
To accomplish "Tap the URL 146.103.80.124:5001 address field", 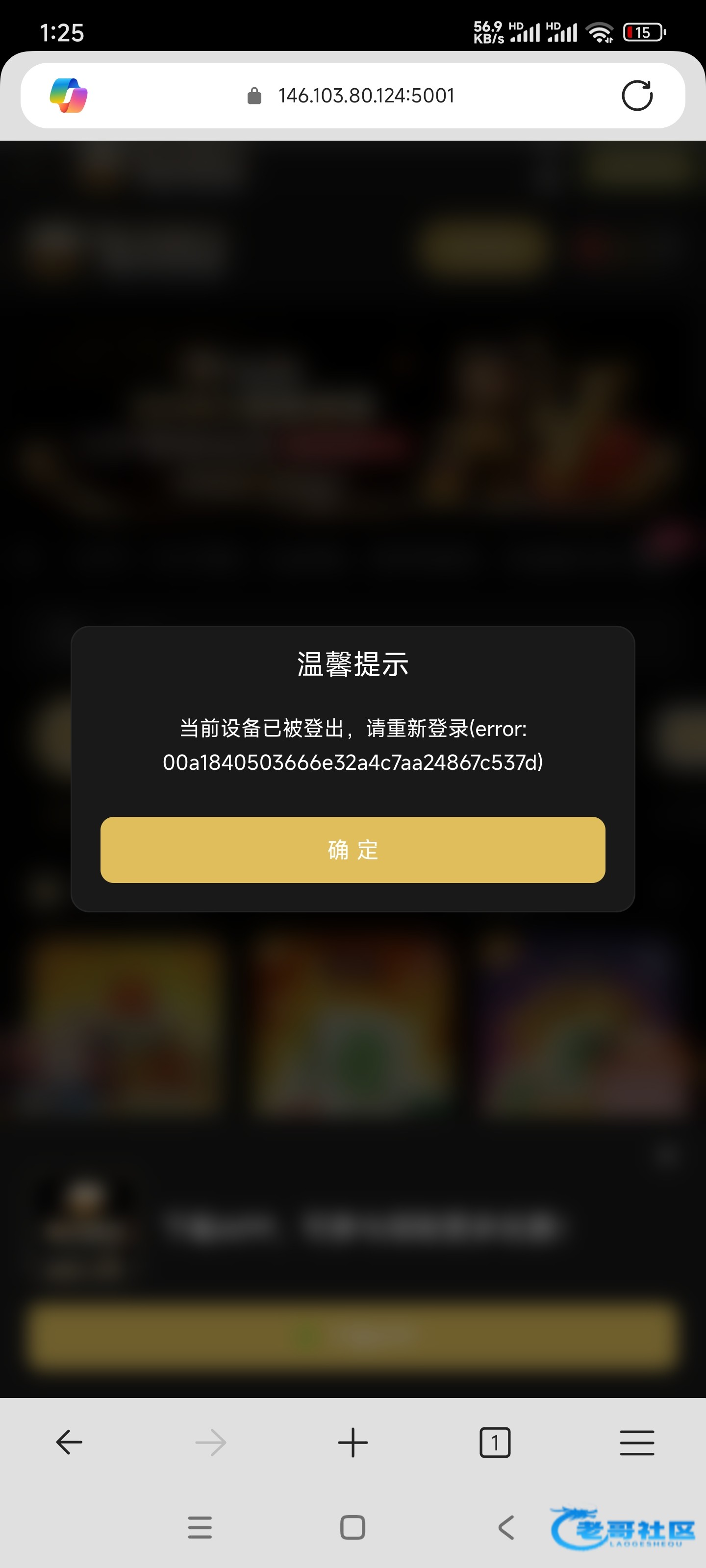I will 365,96.
